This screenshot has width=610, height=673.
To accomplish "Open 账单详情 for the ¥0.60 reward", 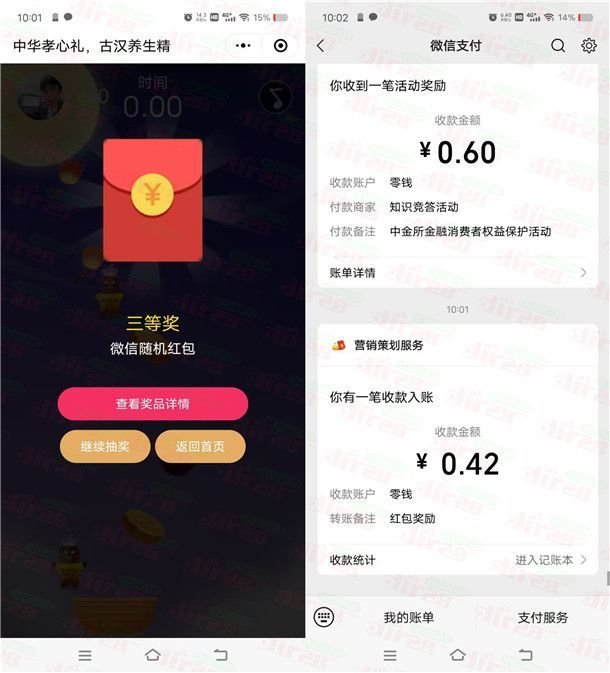I will coord(458,272).
